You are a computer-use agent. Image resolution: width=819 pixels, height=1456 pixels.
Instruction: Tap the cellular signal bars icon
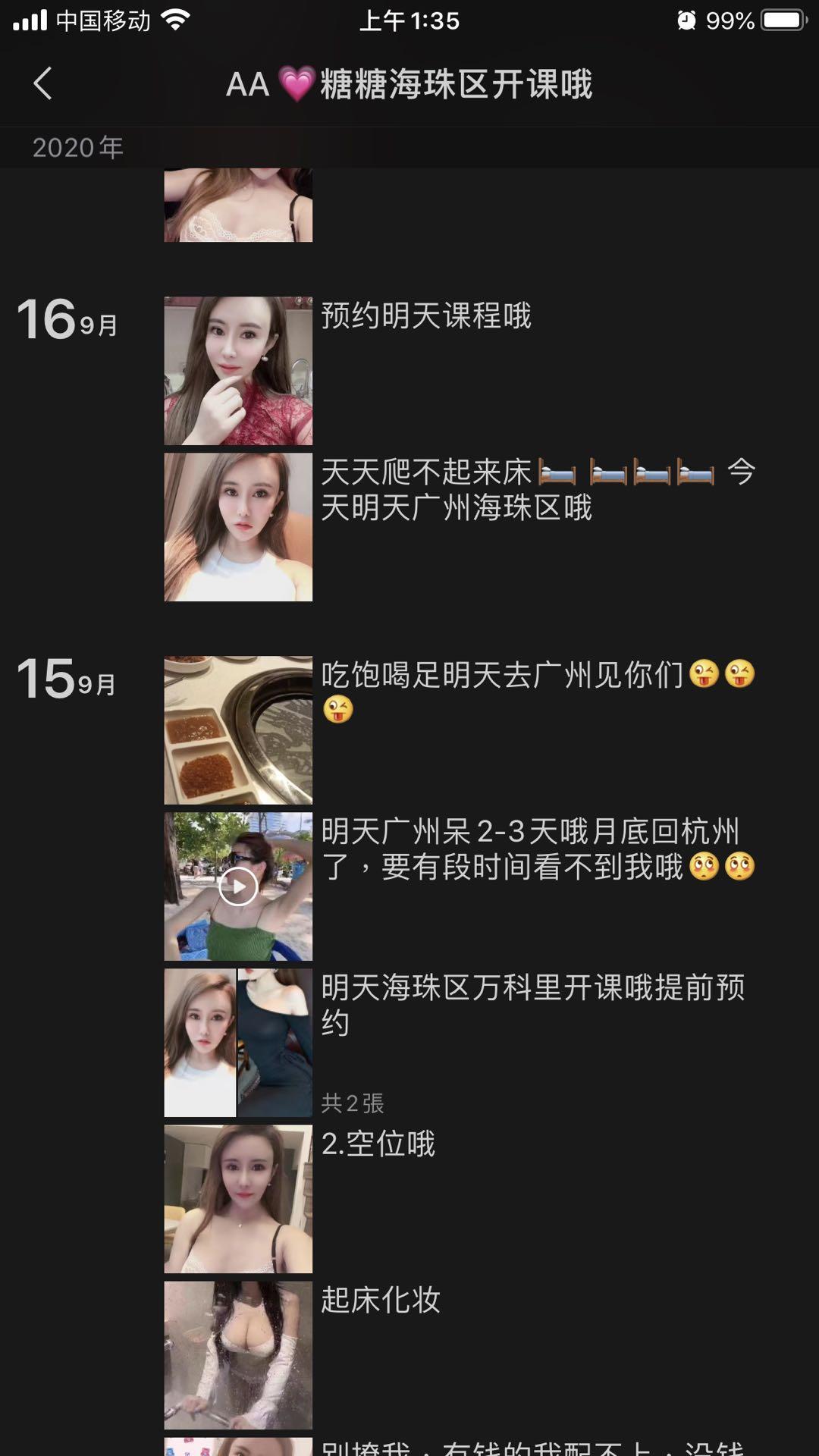(29, 21)
